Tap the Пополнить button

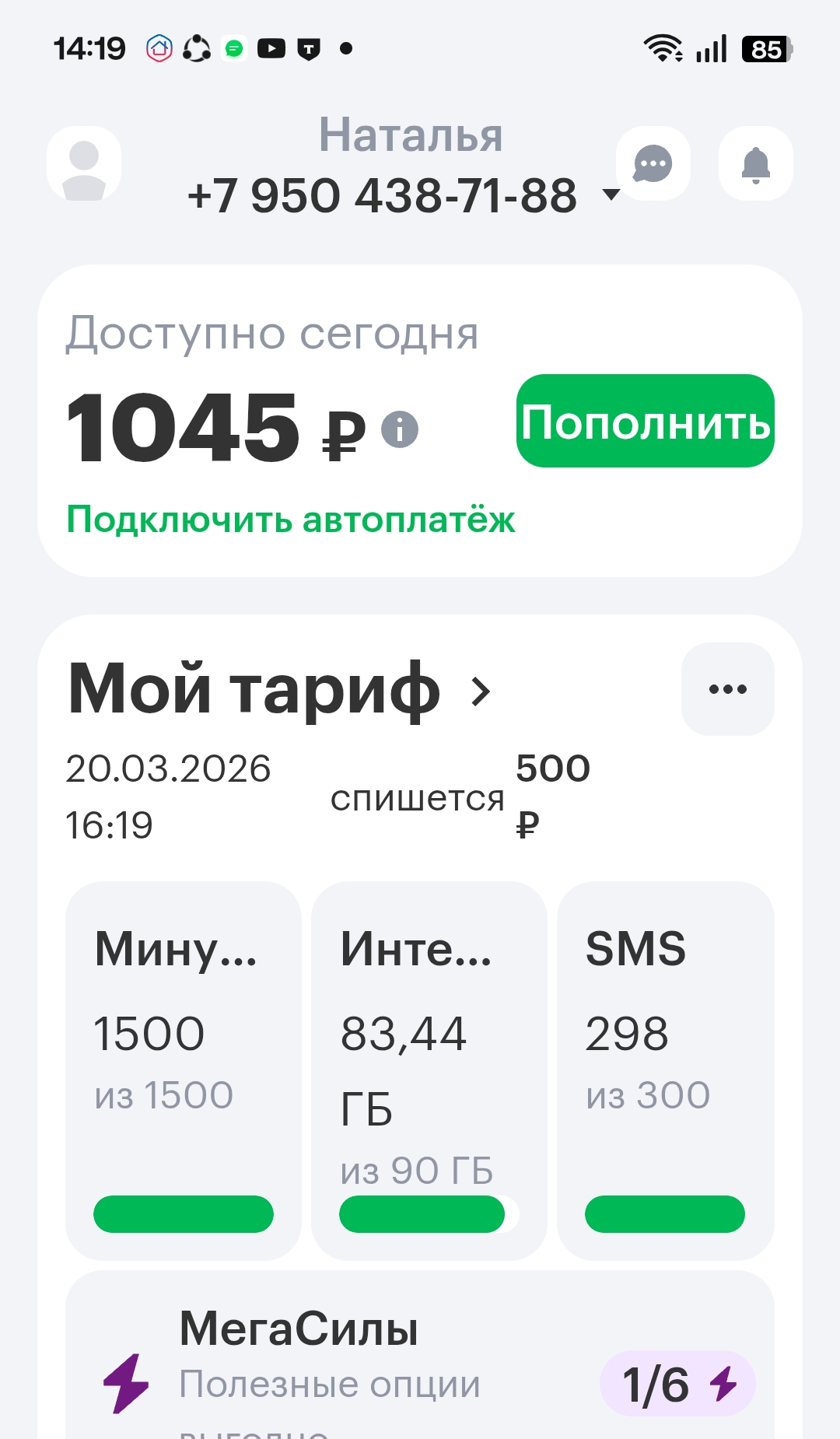pyautogui.click(x=646, y=421)
